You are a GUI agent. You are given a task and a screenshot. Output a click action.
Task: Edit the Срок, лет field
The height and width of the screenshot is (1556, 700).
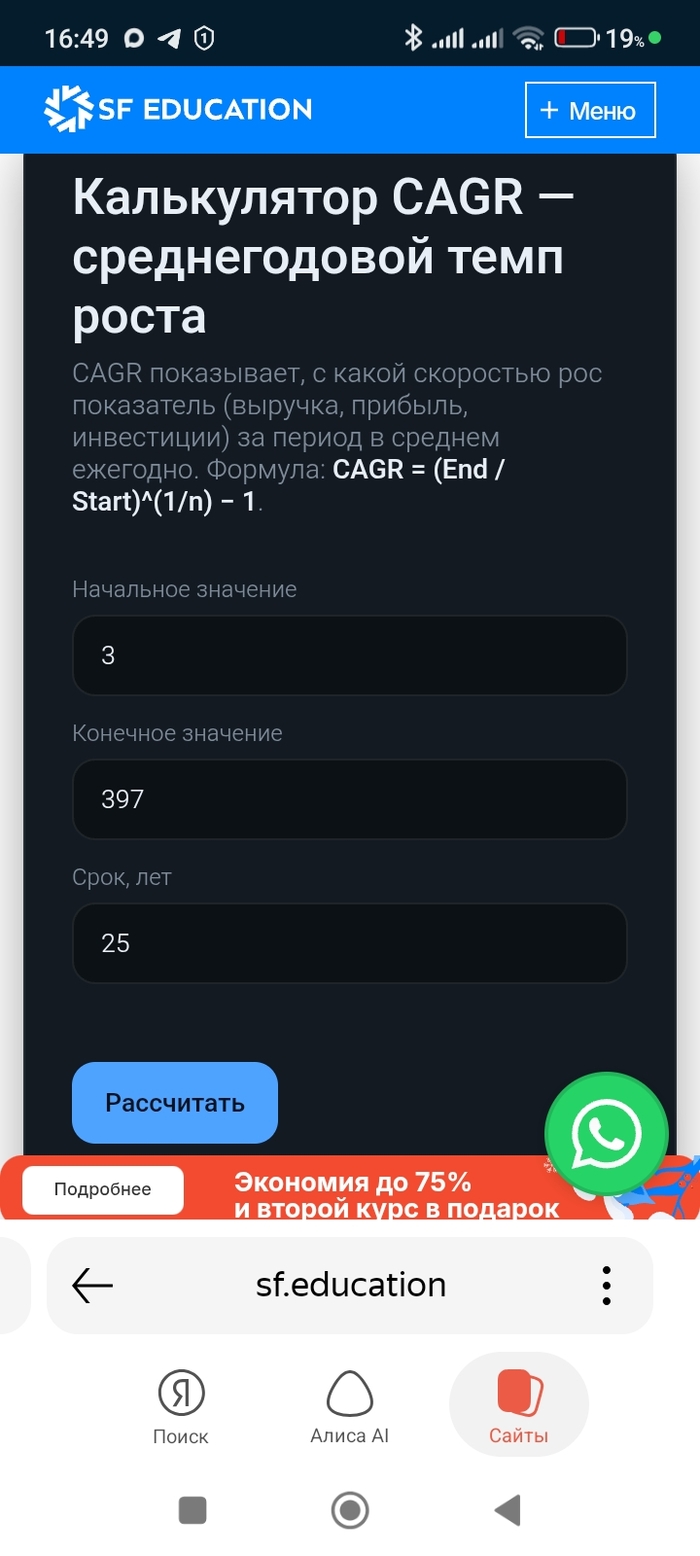(349, 943)
